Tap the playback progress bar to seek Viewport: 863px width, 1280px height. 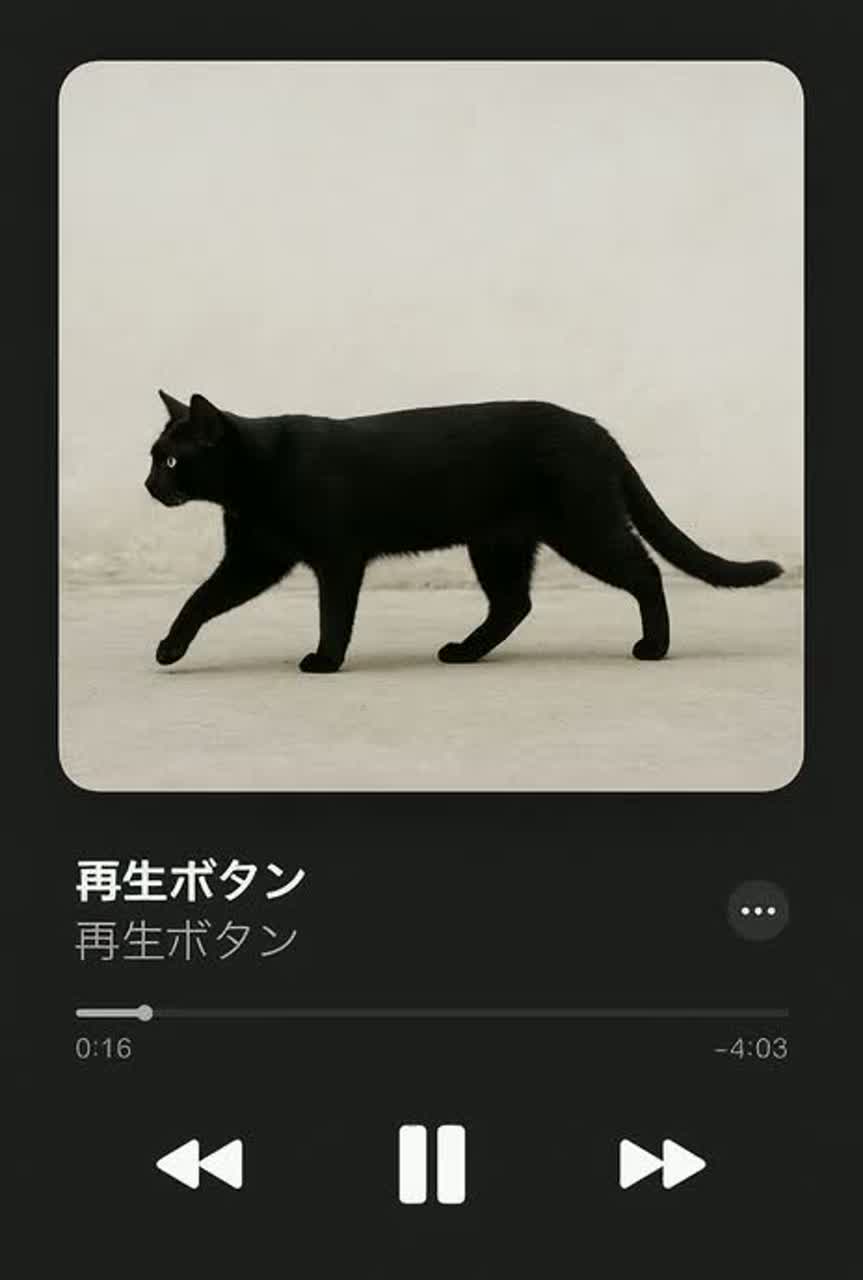[x=431, y=1013]
